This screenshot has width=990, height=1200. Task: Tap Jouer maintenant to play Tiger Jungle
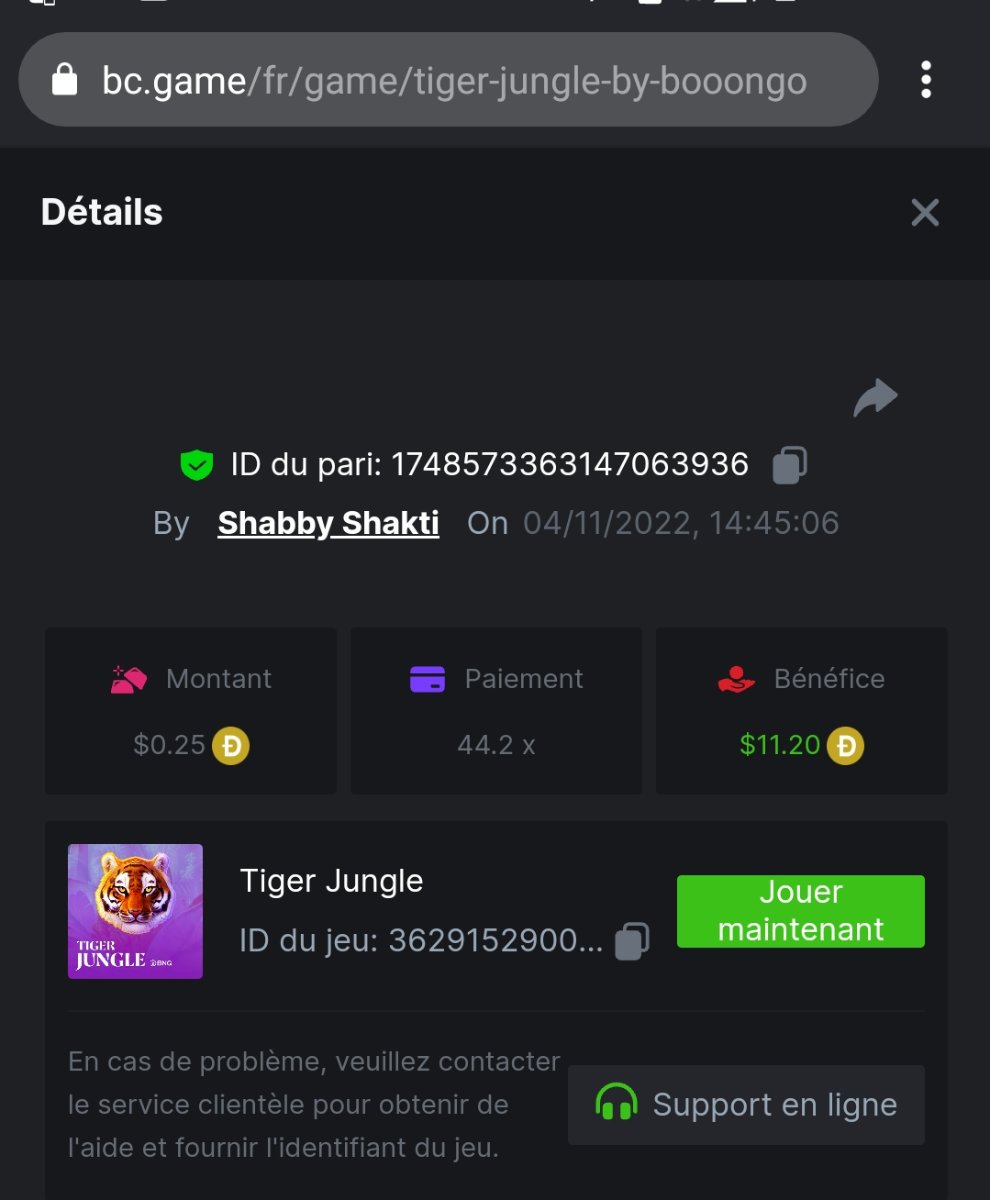pyautogui.click(x=800, y=911)
